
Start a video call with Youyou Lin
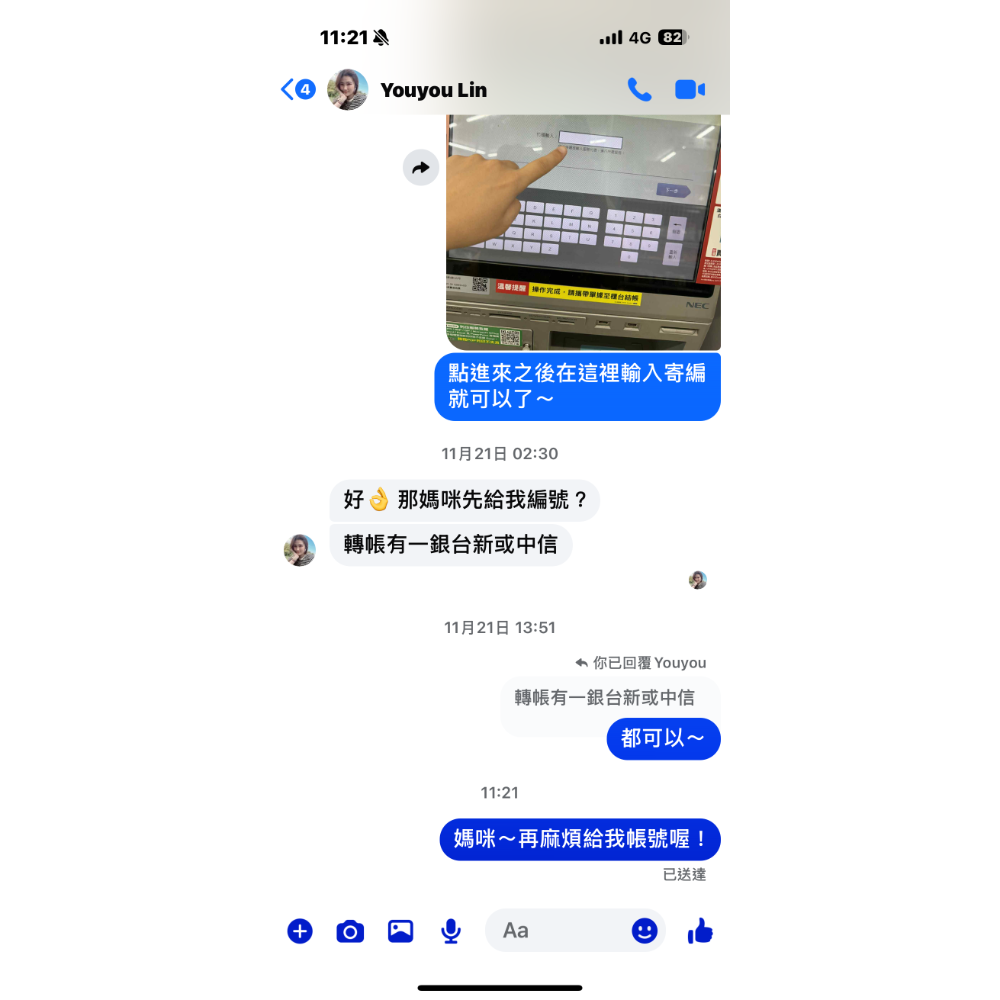pos(690,90)
